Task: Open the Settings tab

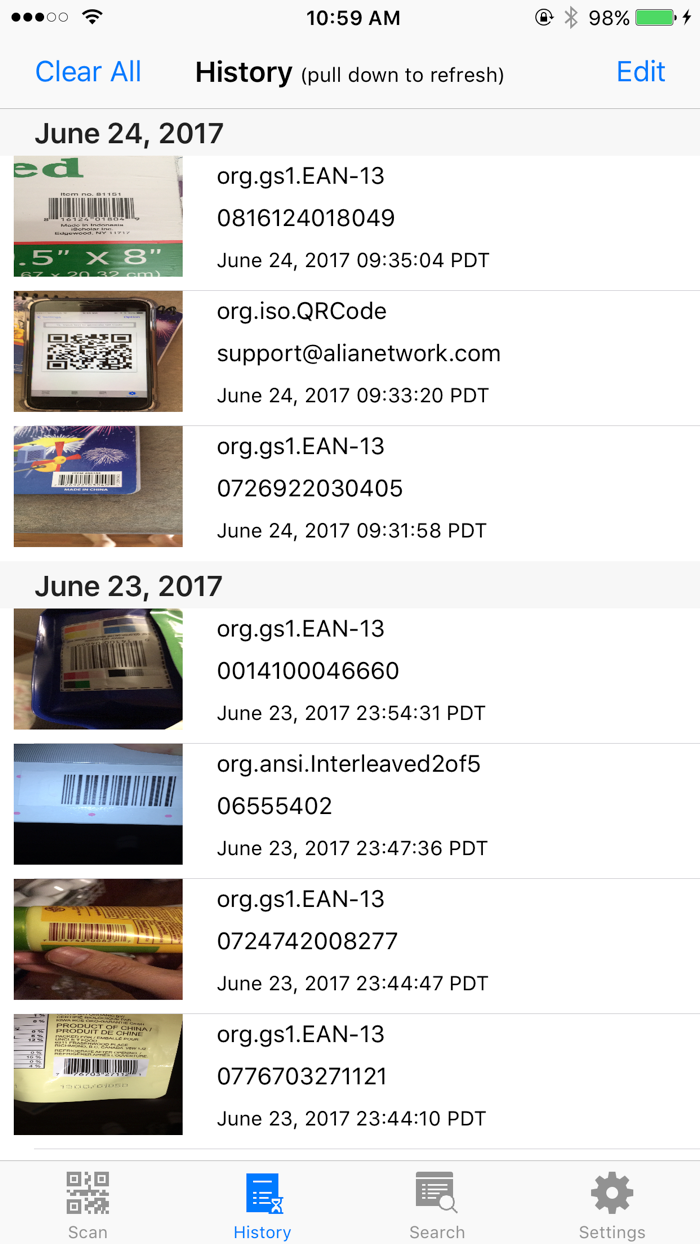Action: tap(612, 1204)
